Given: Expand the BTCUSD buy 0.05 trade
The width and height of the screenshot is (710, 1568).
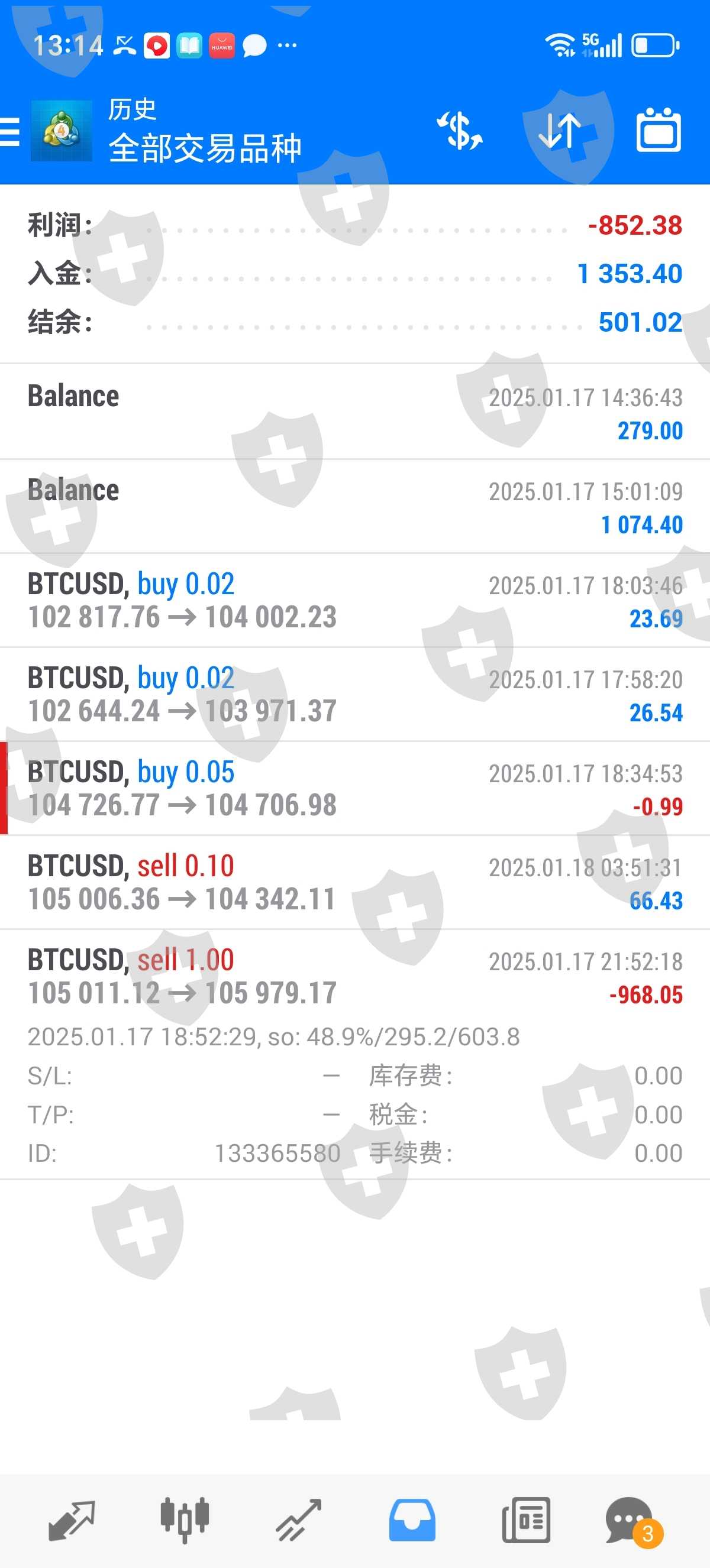Looking at the screenshot, I should point(355,788).
